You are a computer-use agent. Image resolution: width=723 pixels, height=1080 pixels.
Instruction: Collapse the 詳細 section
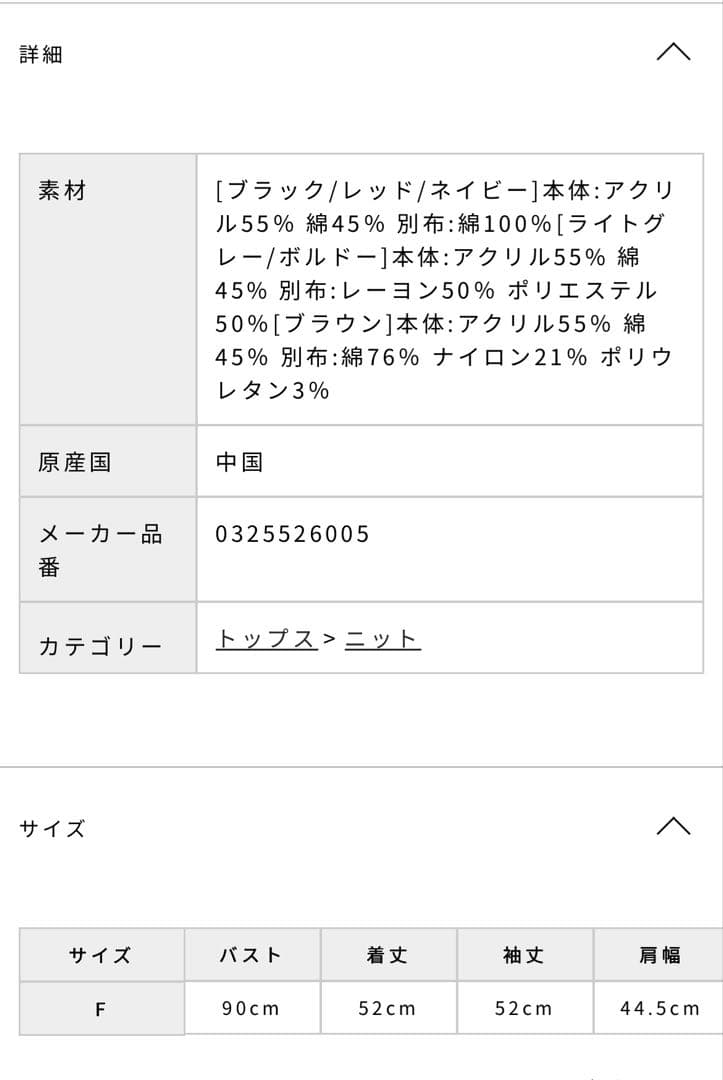[x=673, y=52]
